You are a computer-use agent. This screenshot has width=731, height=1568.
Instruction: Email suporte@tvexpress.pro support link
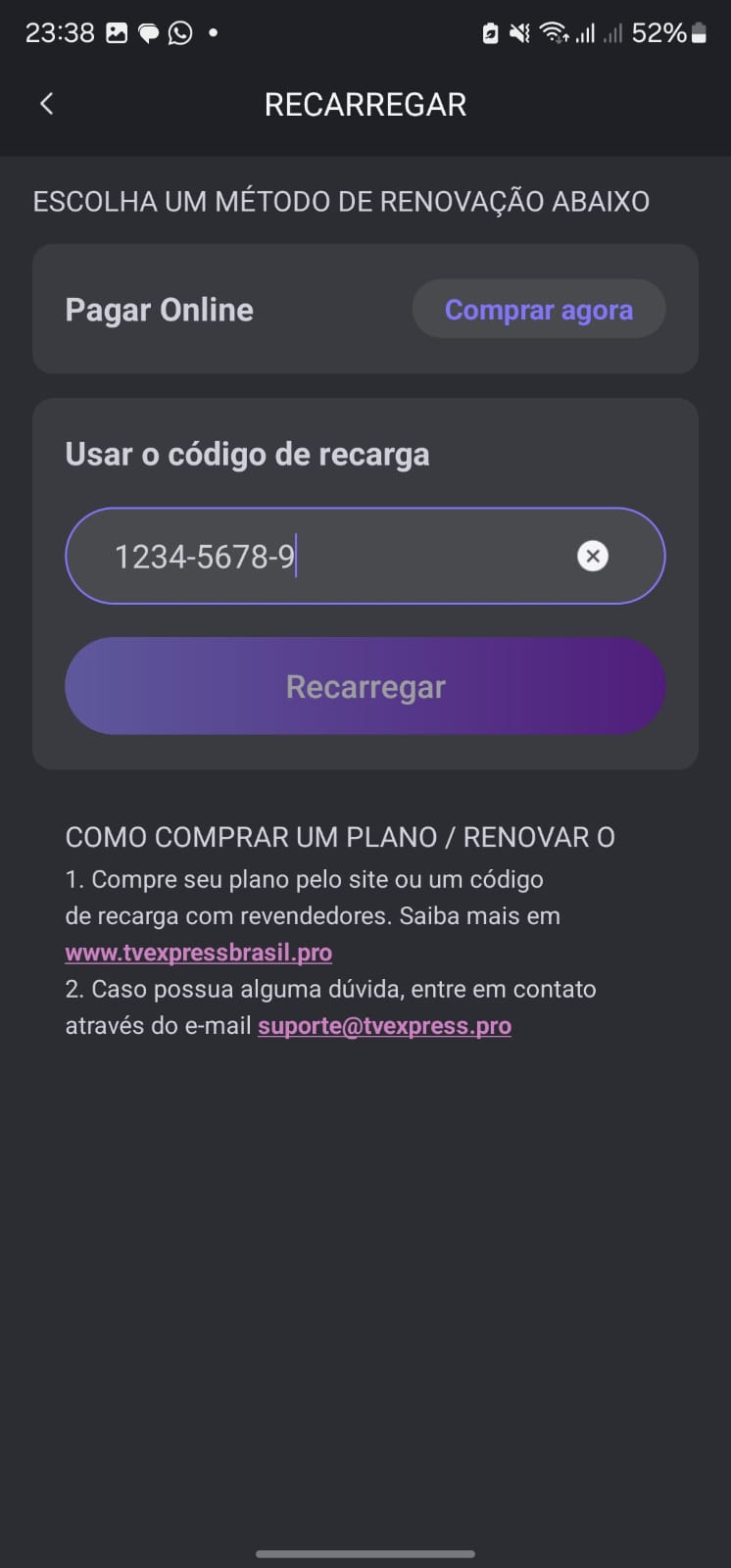tap(384, 1026)
